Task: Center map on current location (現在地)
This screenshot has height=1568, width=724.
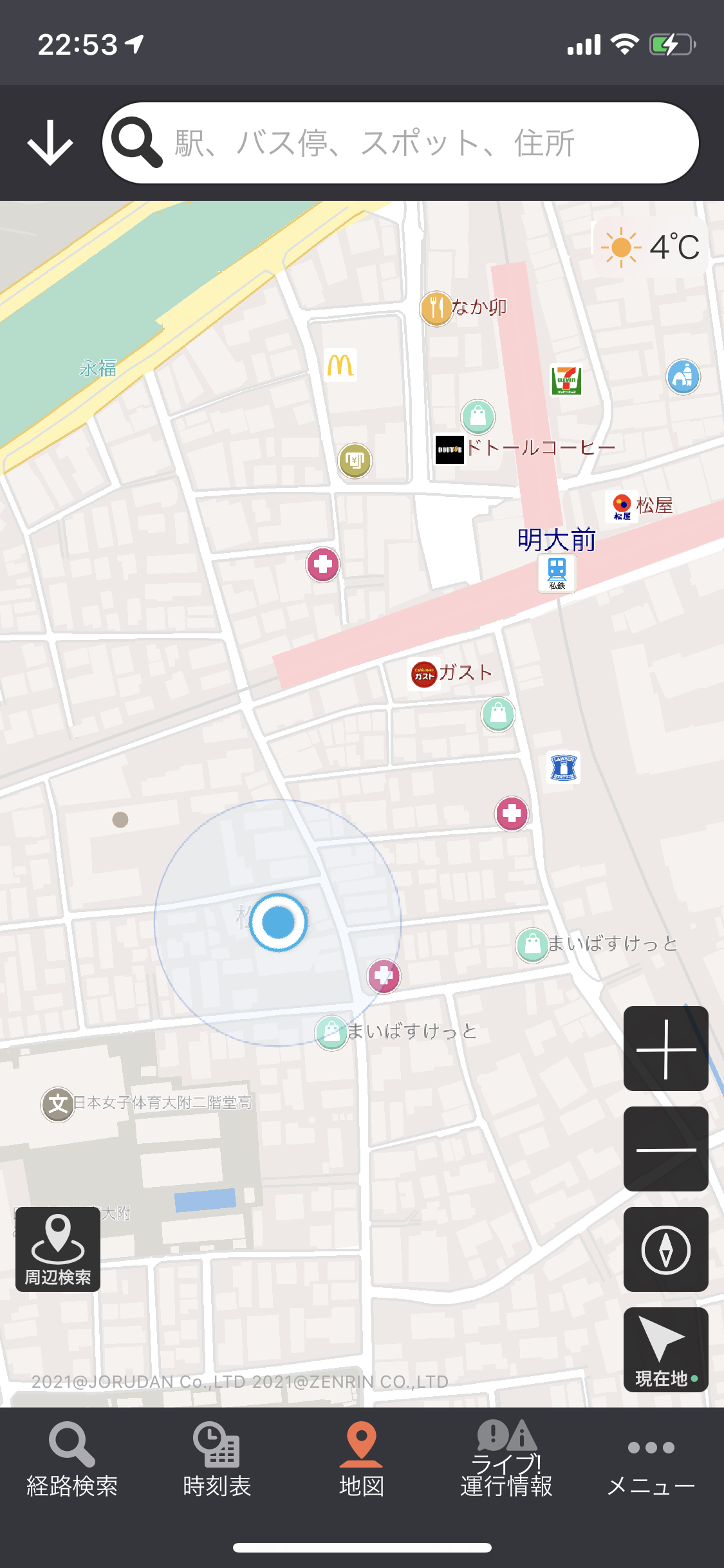Action: tap(666, 1350)
